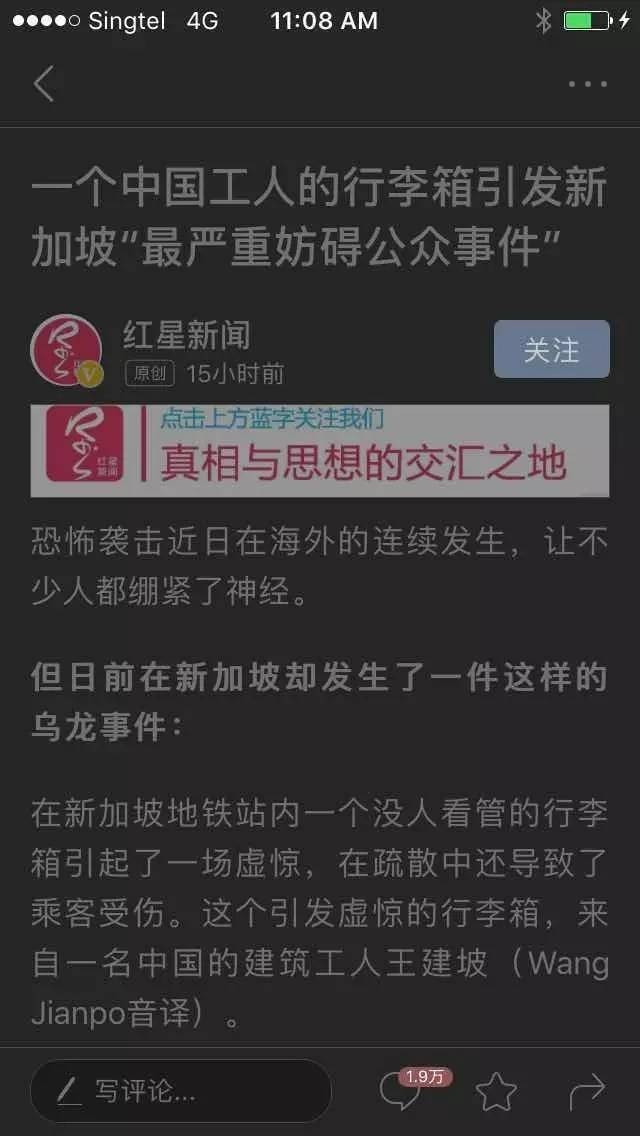Share this article
Viewport: 640px width, 1136px height.
[x=588, y=1091]
